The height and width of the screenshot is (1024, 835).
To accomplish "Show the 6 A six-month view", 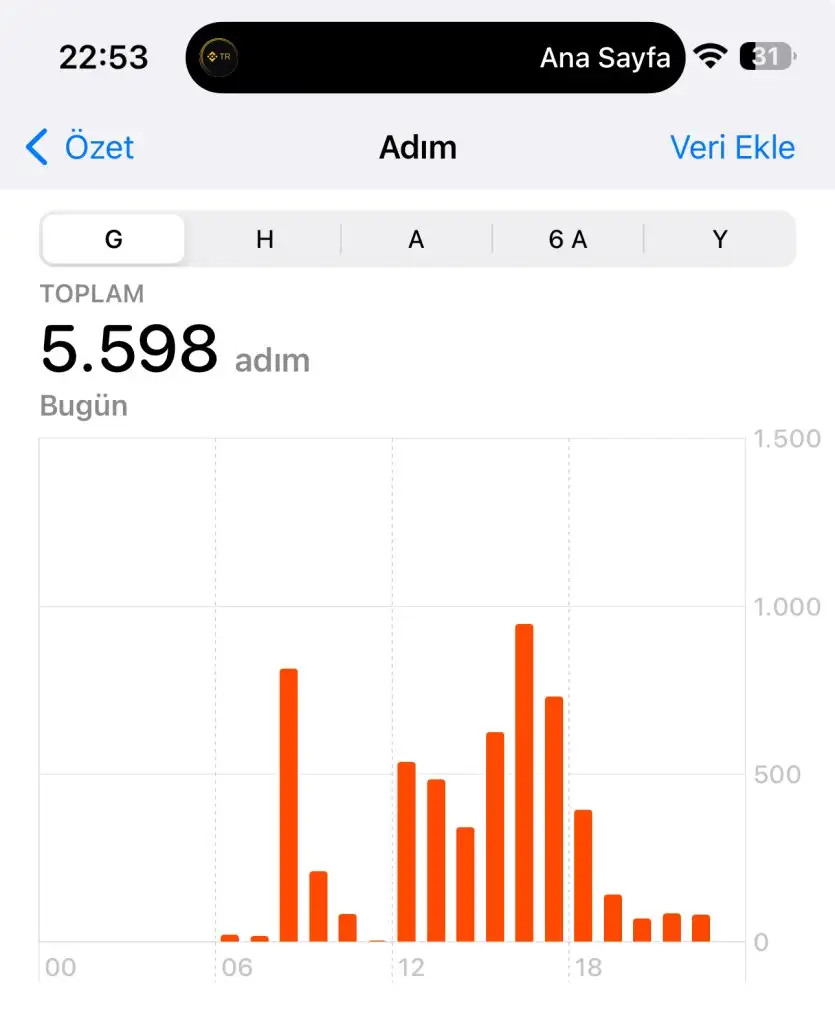I will pyautogui.click(x=568, y=240).
